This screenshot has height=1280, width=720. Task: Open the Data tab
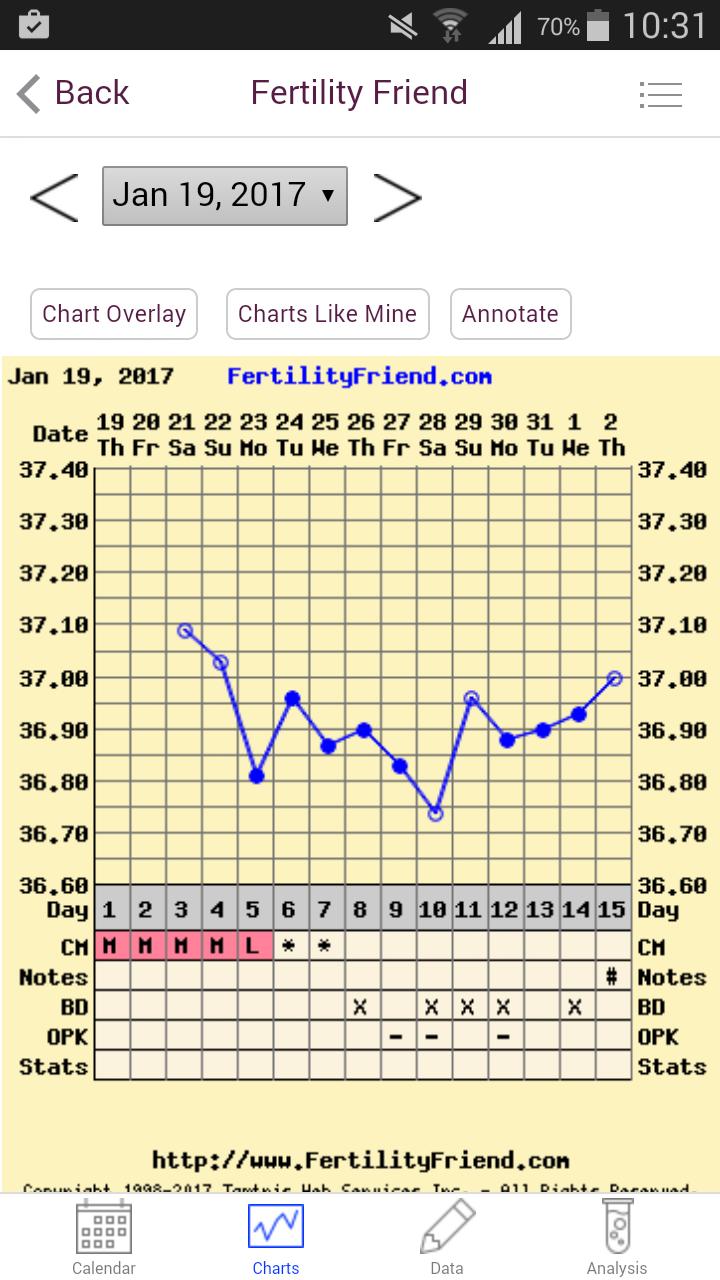pyautogui.click(x=446, y=1240)
